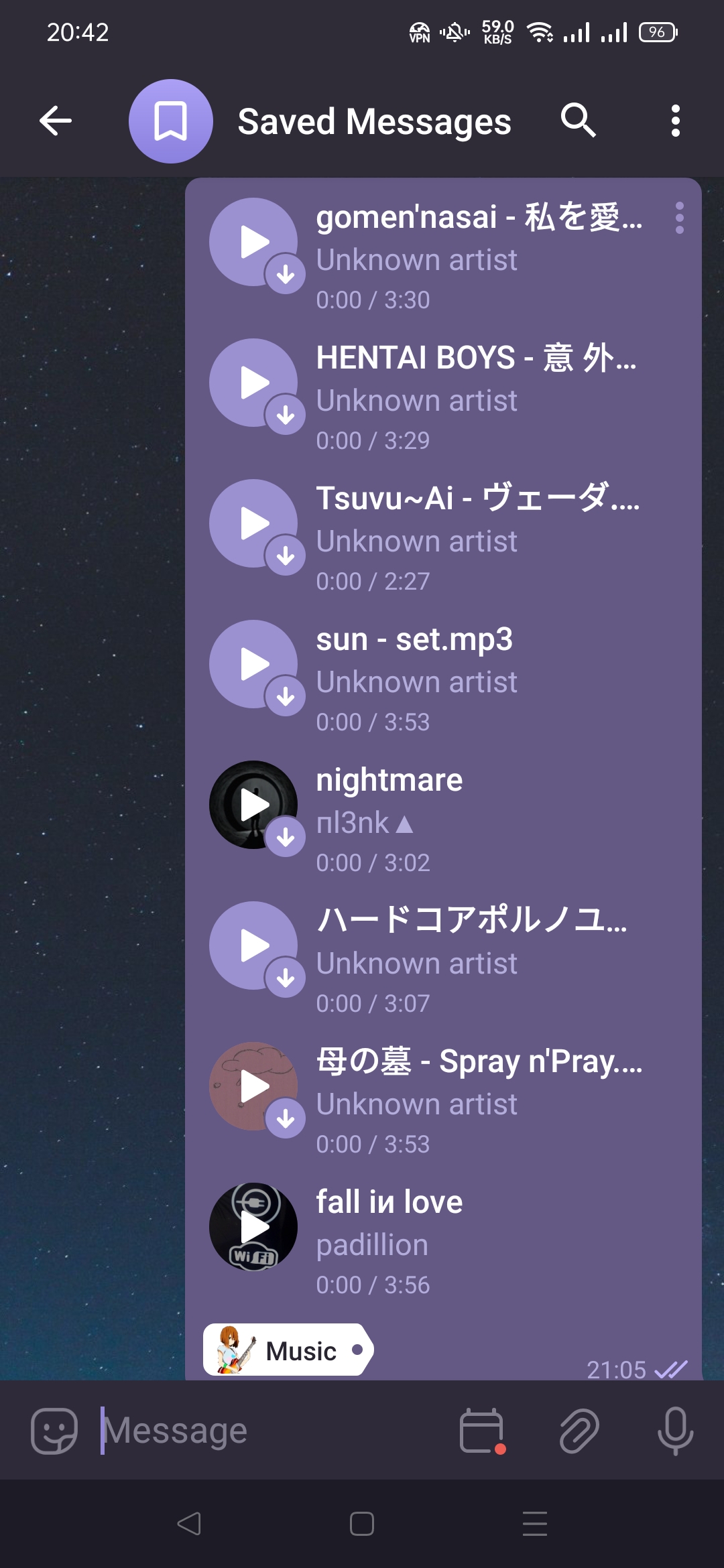Tap the Music tag chip
724x1568 pixels.
[287, 1350]
